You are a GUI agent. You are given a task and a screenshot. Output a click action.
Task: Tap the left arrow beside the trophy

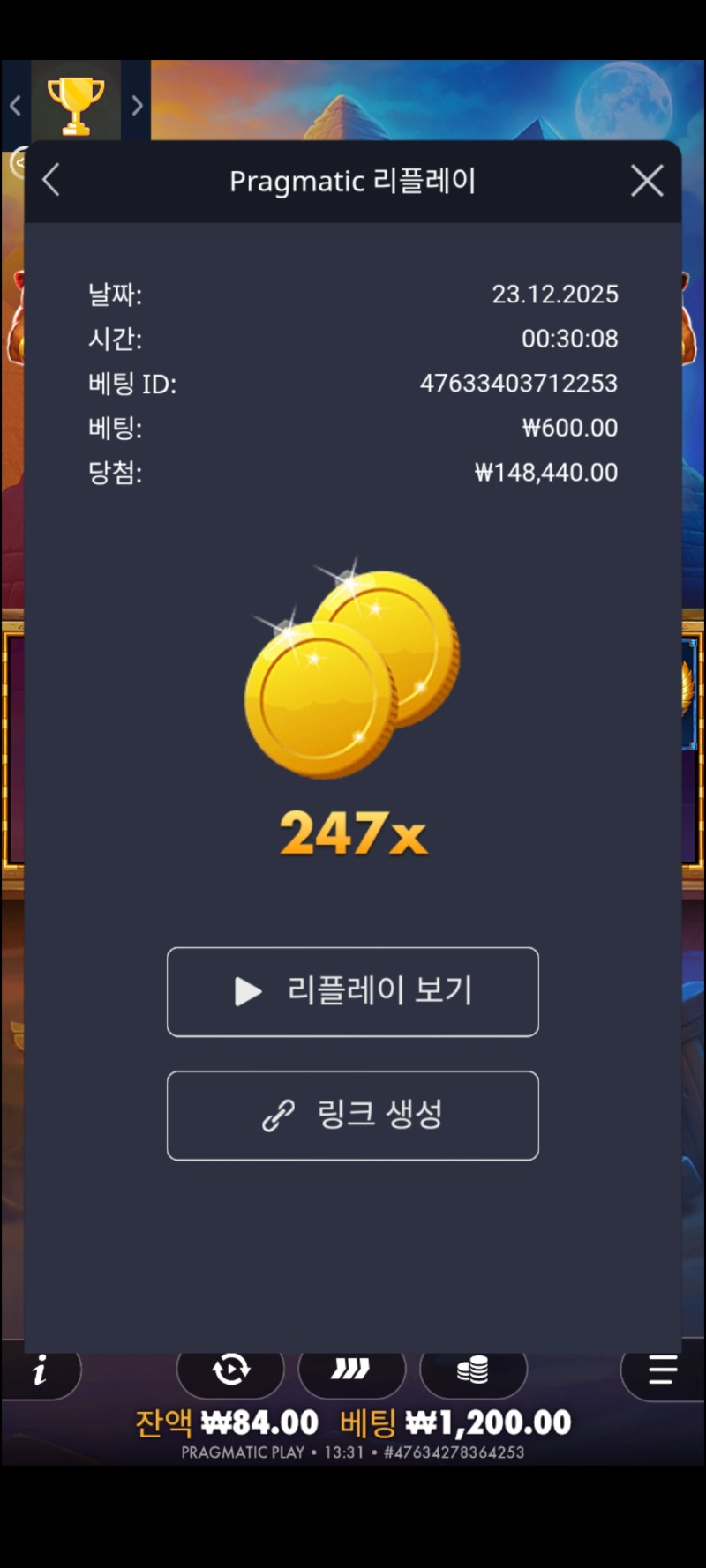click(x=15, y=106)
